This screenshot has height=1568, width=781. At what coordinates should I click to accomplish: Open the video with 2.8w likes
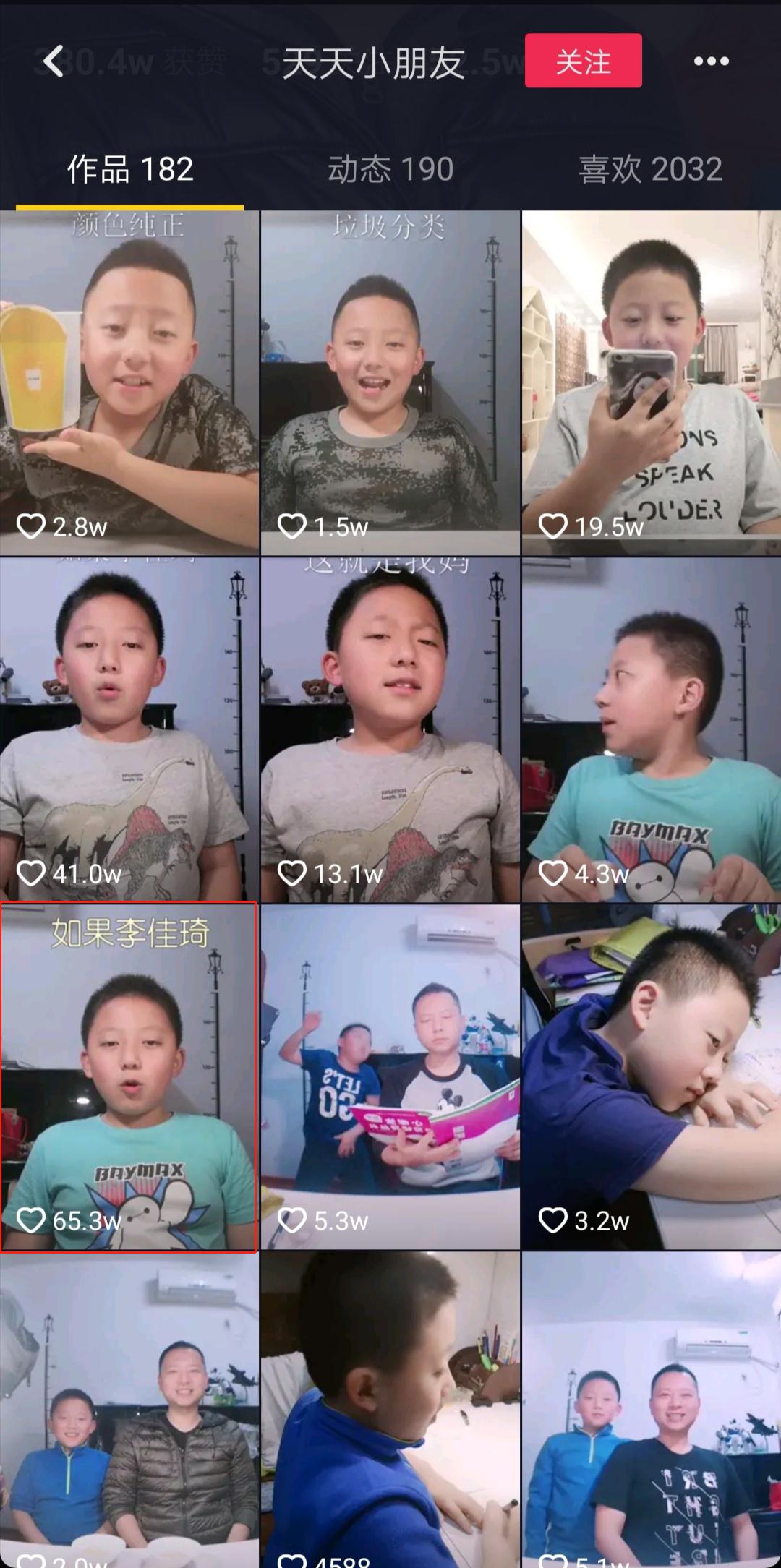pyautogui.click(x=129, y=383)
